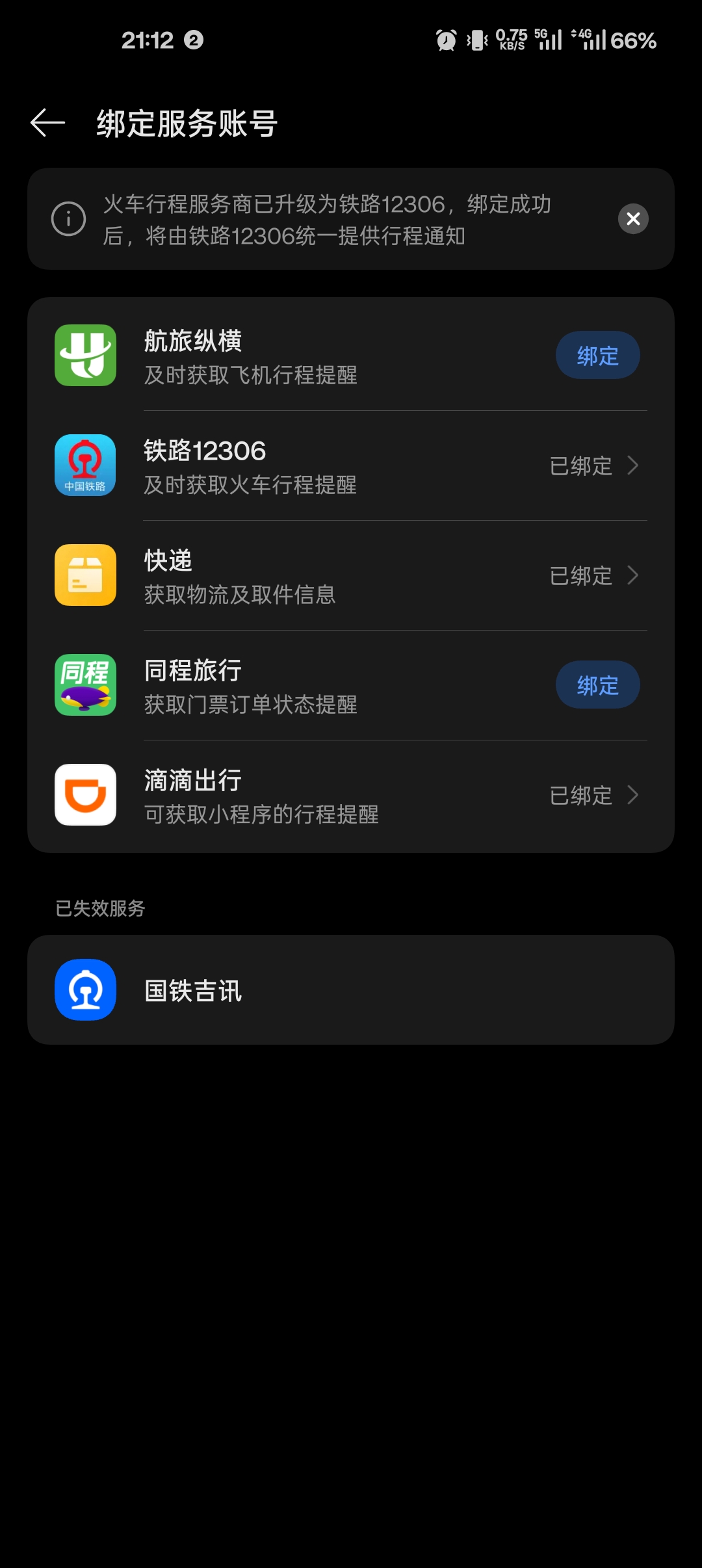Image resolution: width=702 pixels, height=1568 pixels.
Task: Bind the 同程旅行 ticket service
Action: (x=597, y=685)
